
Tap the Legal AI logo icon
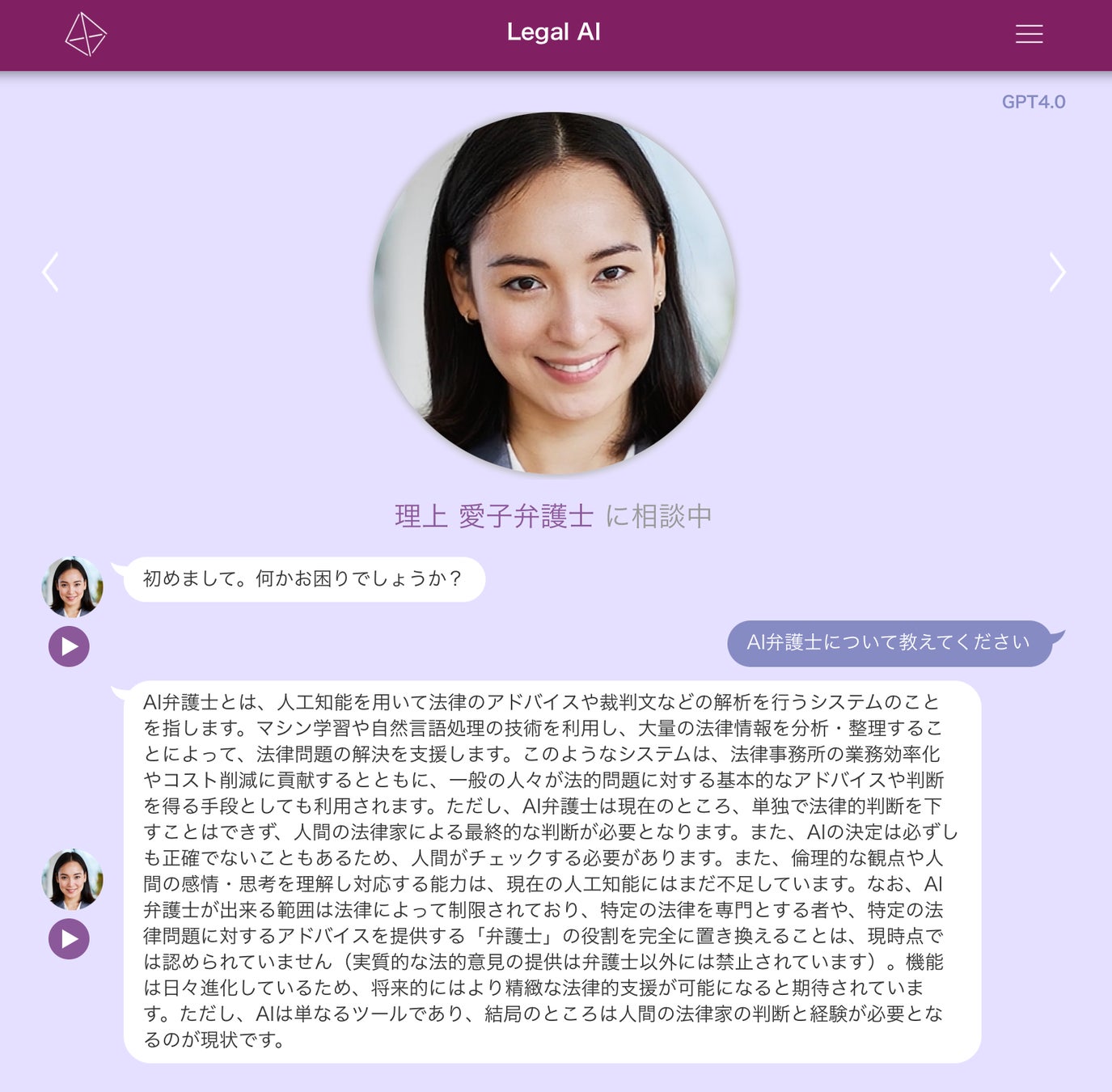point(86,34)
